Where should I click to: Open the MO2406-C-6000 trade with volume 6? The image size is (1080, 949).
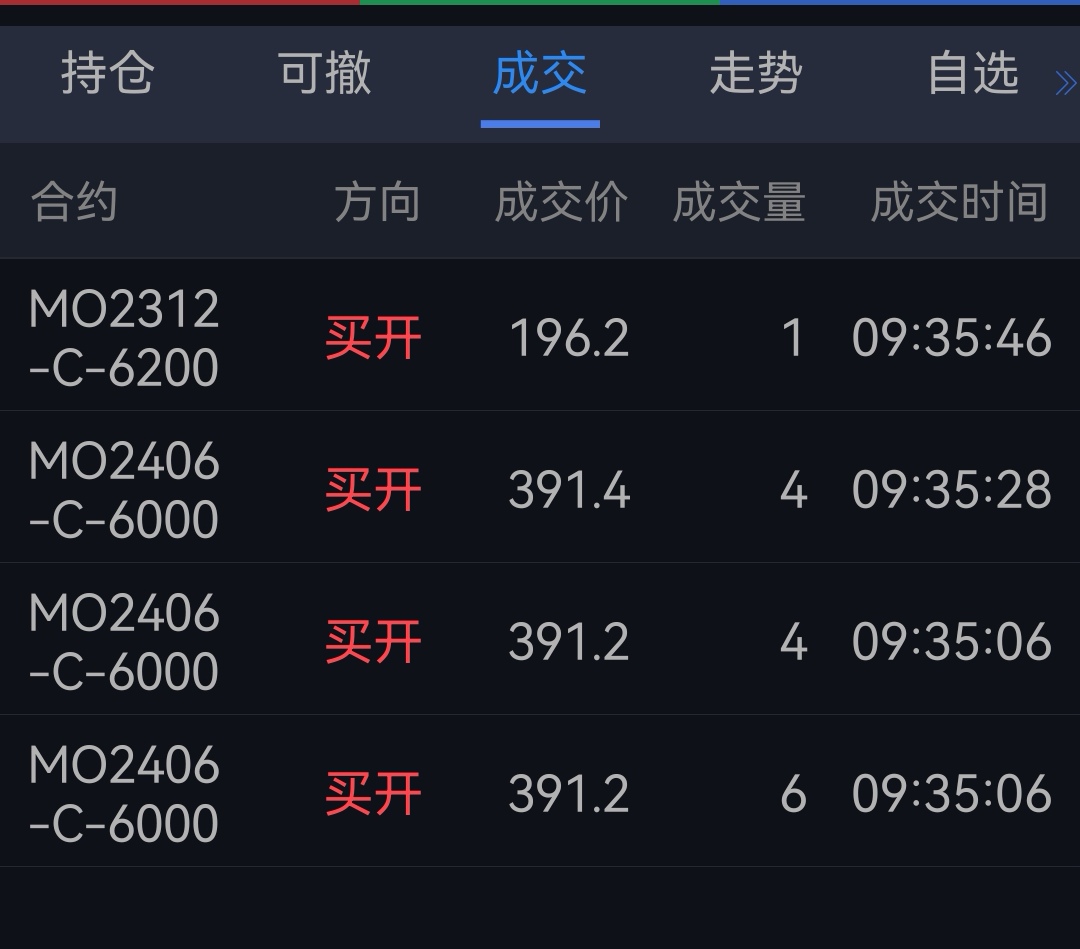click(540, 791)
